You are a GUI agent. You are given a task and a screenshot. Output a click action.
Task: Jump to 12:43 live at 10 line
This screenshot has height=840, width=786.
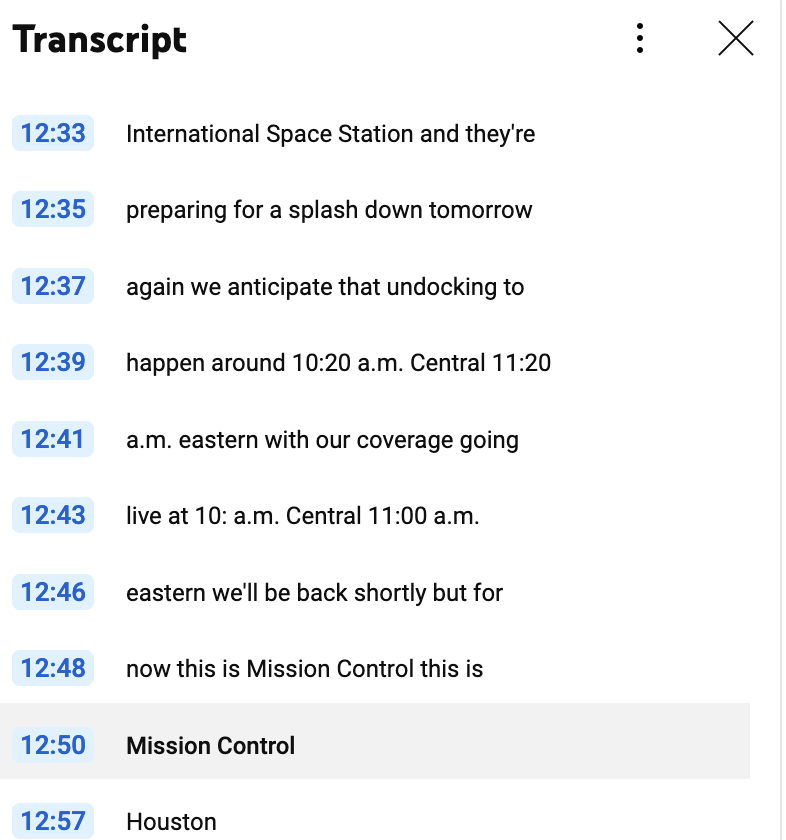coord(302,516)
